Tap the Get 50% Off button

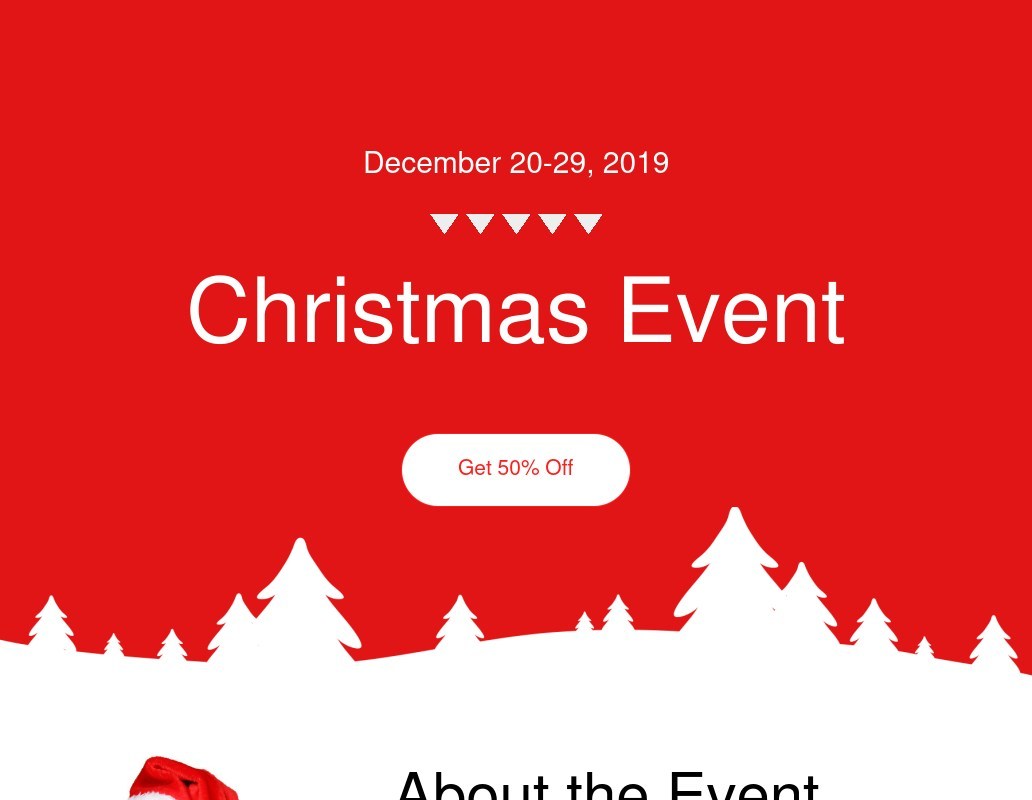point(515,469)
